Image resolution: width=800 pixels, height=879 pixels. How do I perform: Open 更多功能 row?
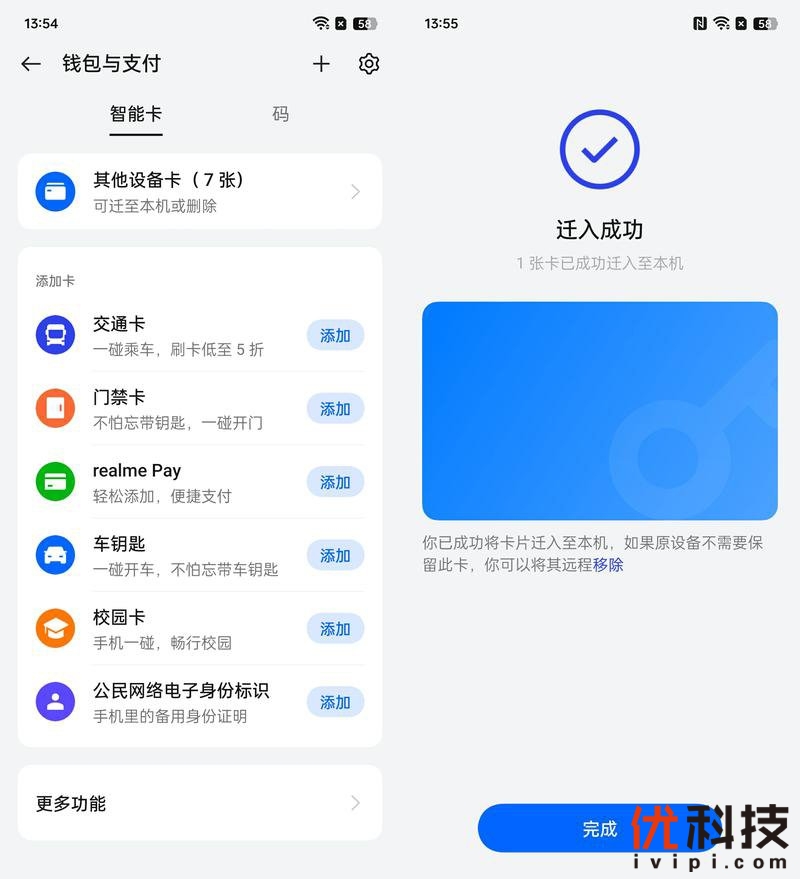click(200, 803)
